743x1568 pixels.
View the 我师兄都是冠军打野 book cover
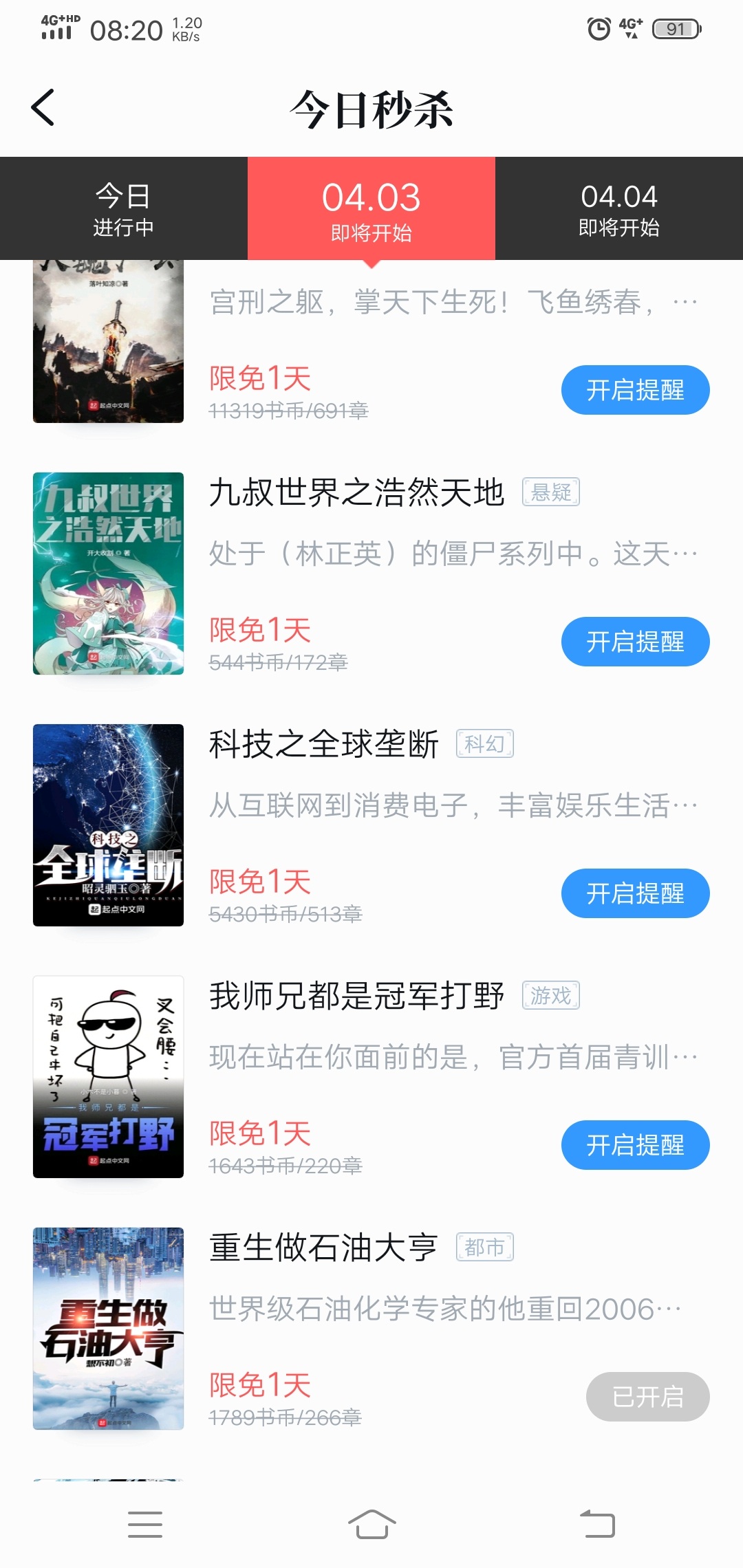(109, 1077)
